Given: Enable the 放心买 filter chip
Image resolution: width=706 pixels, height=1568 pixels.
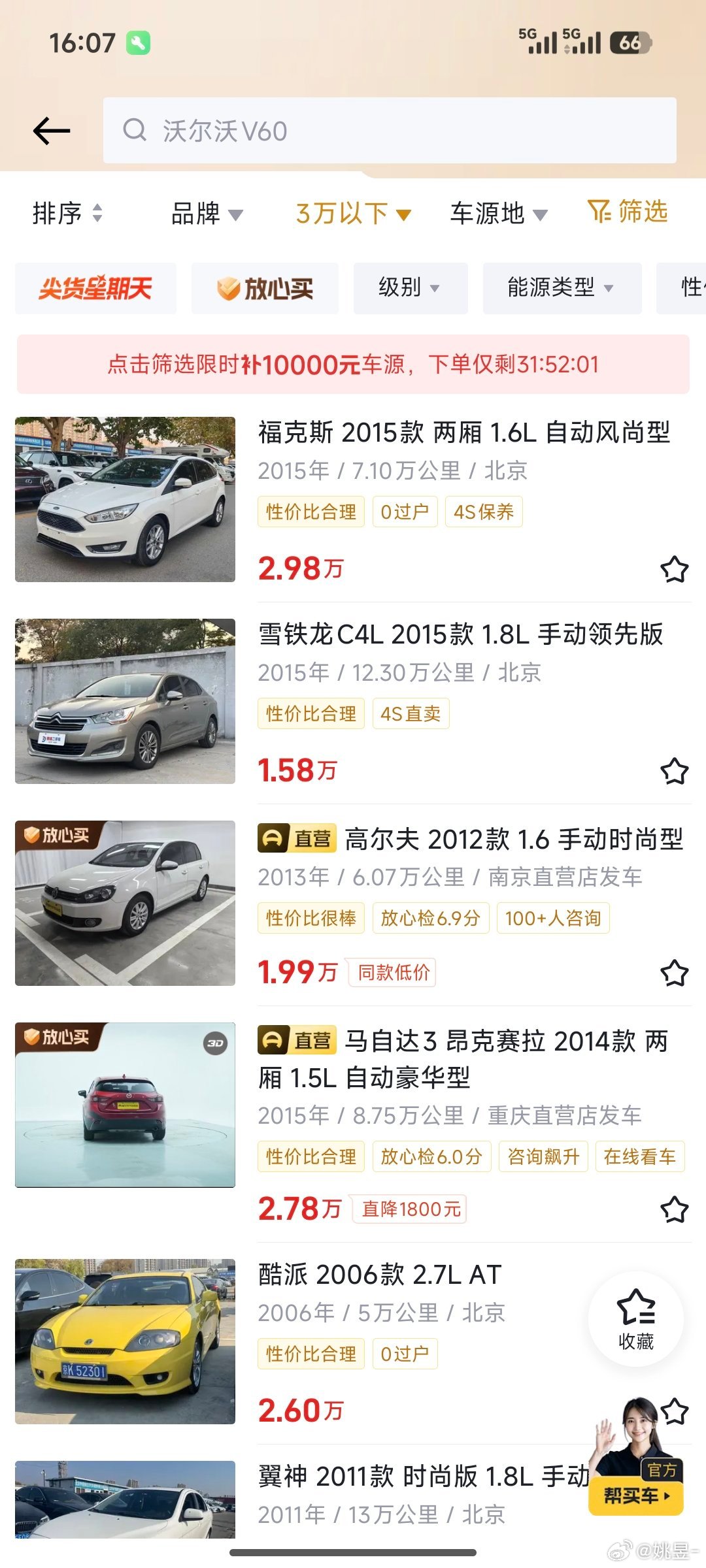Looking at the screenshot, I should [265, 288].
